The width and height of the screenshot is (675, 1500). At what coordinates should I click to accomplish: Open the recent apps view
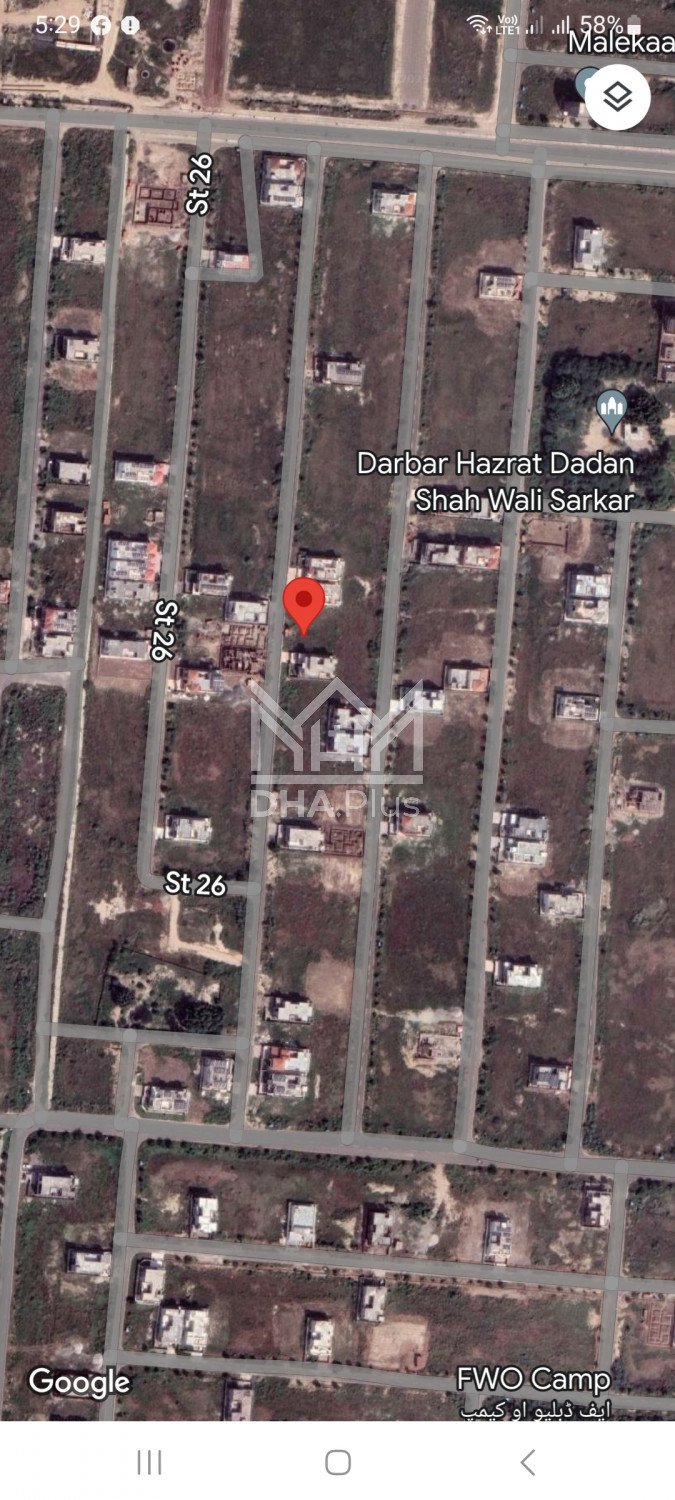coord(149,1462)
